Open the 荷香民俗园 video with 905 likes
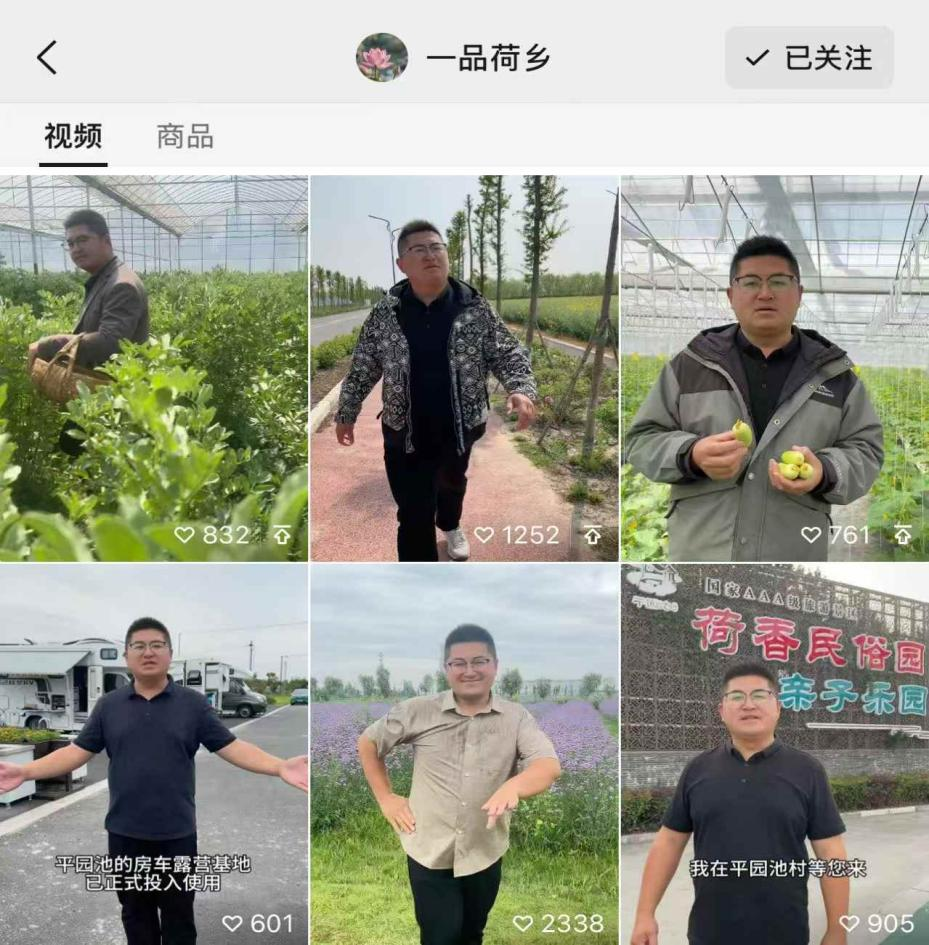 (774, 754)
